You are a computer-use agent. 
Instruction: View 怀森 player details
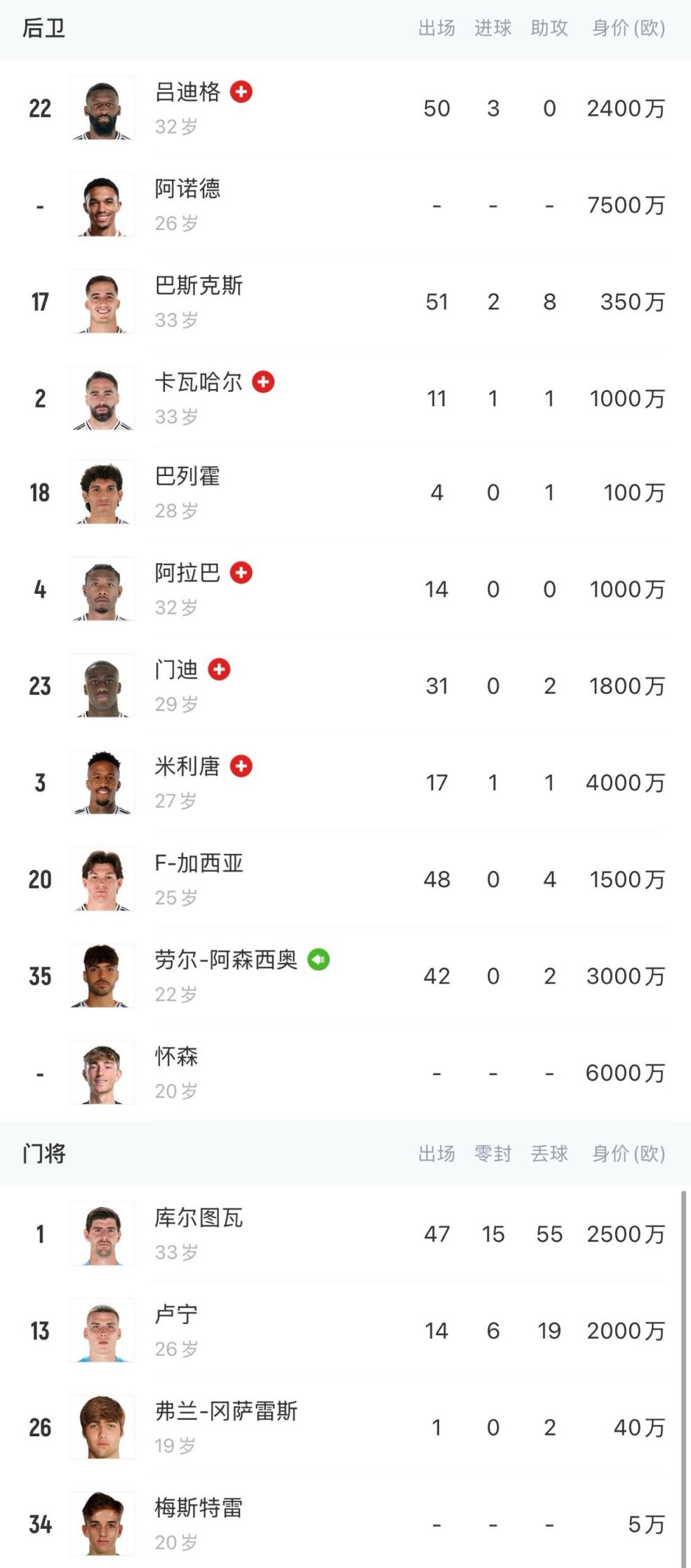click(176, 1057)
